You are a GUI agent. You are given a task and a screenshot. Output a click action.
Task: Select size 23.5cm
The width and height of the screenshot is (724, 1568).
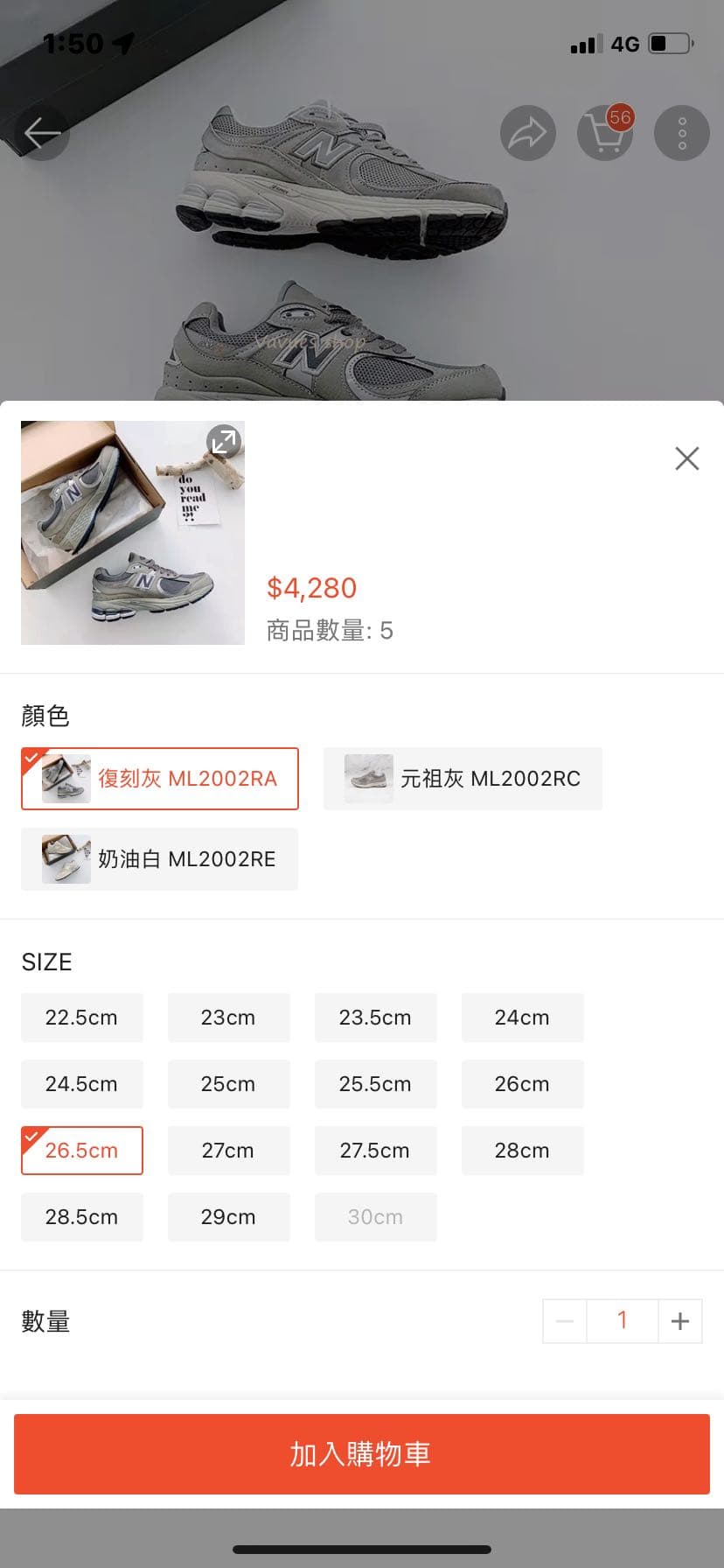[x=375, y=1018]
